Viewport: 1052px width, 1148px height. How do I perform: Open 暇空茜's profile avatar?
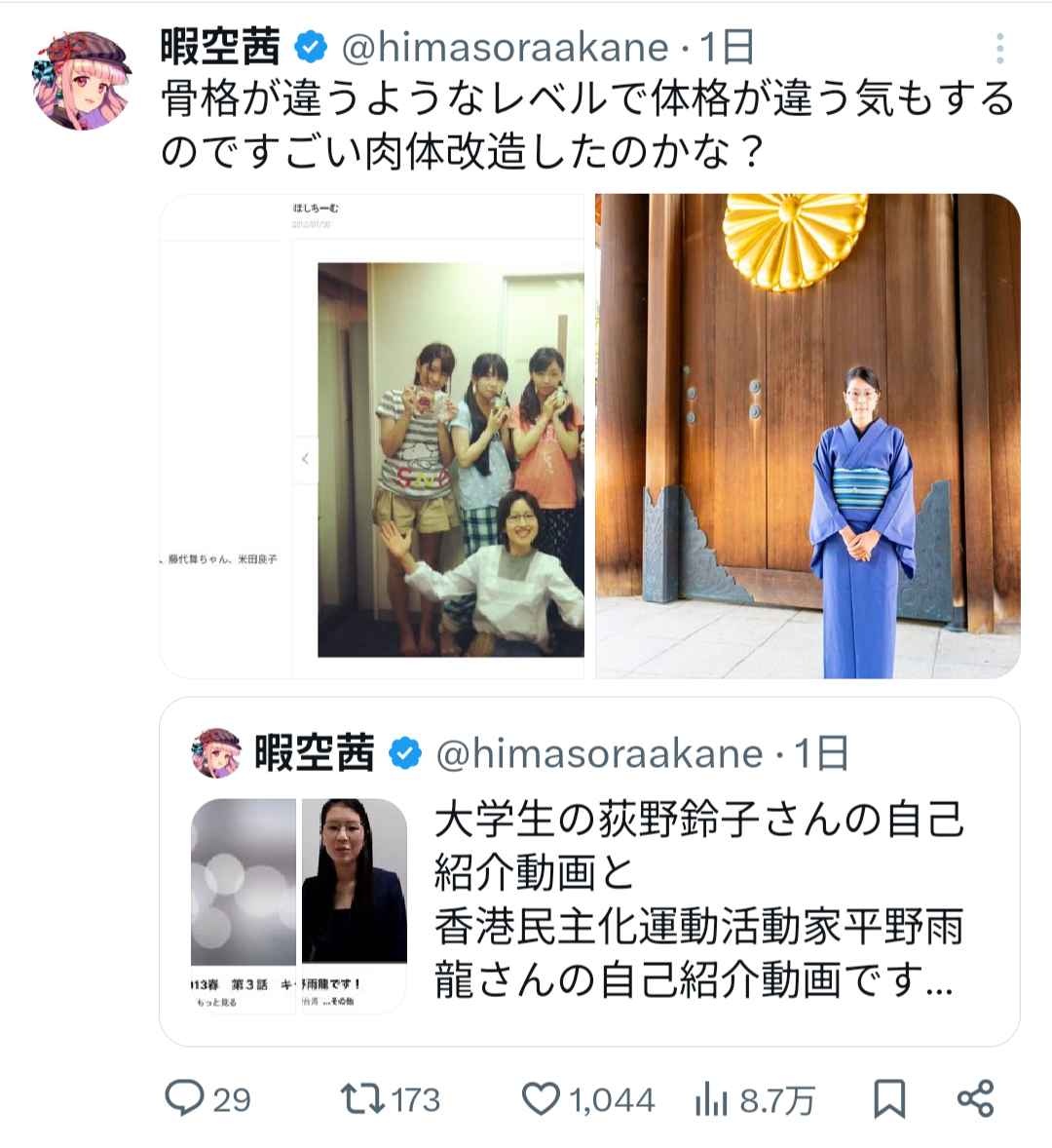coord(84,82)
